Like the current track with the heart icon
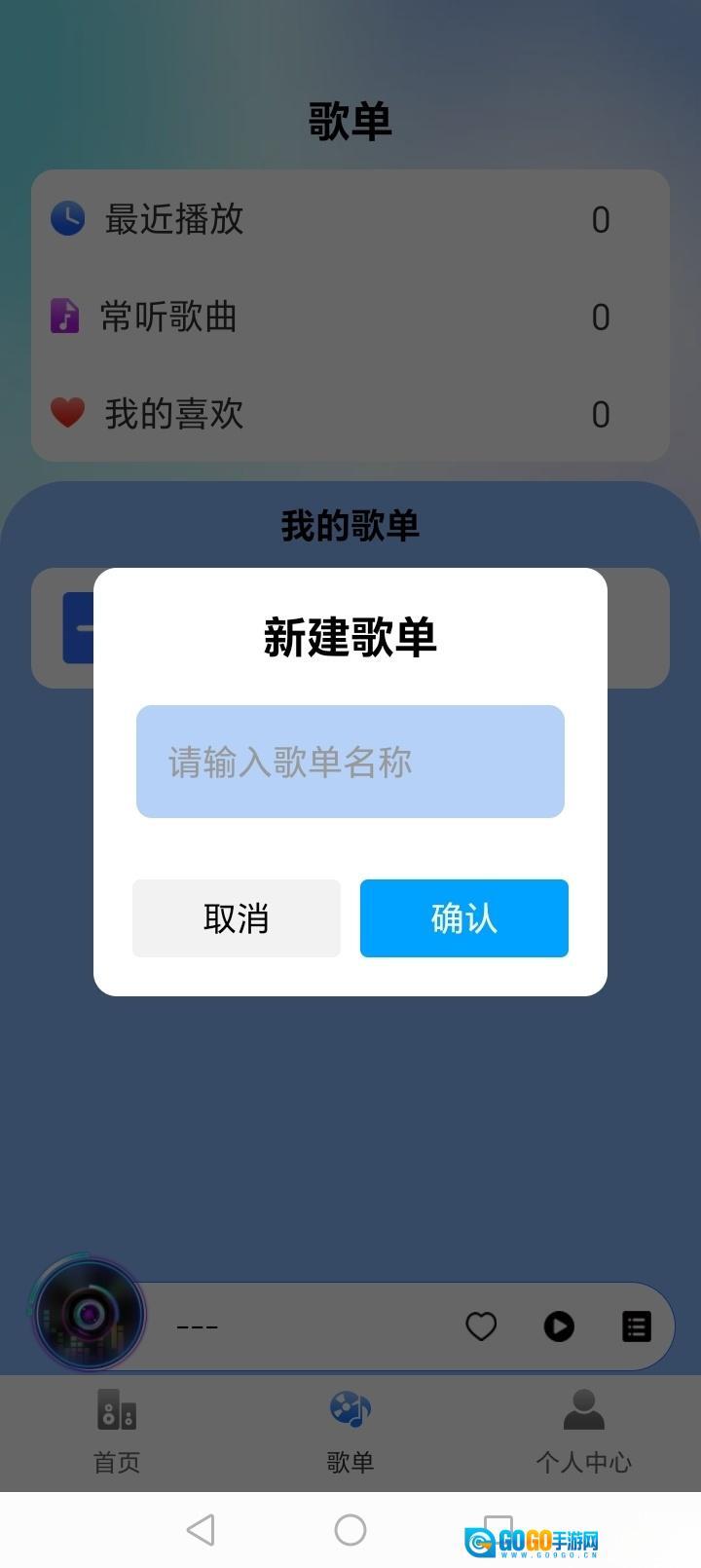This screenshot has width=701, height=1568. (481, 1325)
